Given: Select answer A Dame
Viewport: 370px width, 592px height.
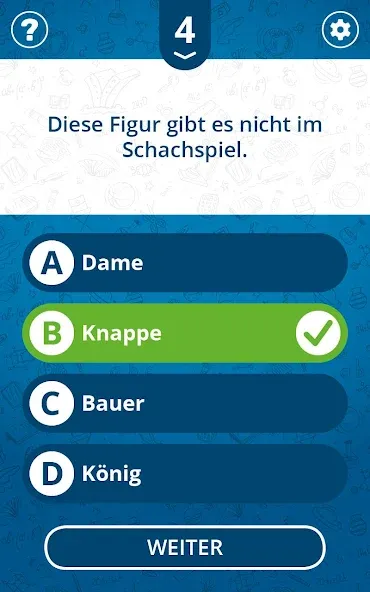Looking at the screenshot, I should coord(185,262).
